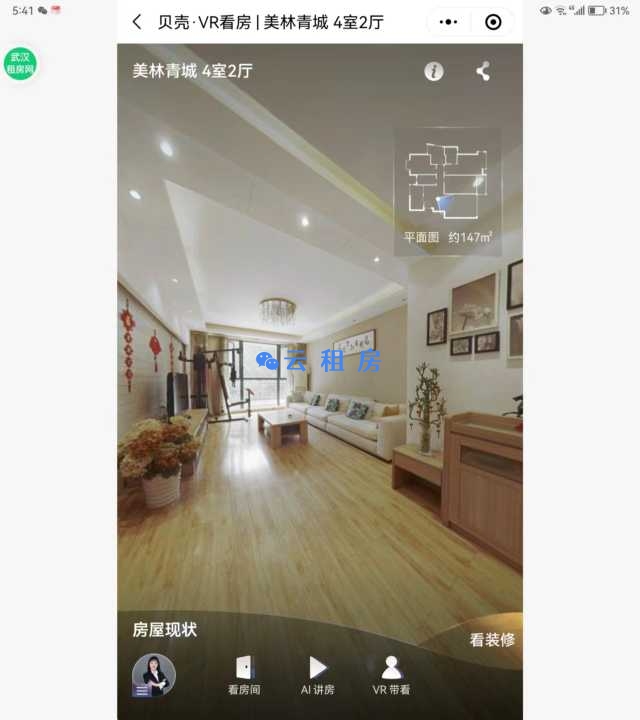Start the AI 讲房 narration

[318, 675]
